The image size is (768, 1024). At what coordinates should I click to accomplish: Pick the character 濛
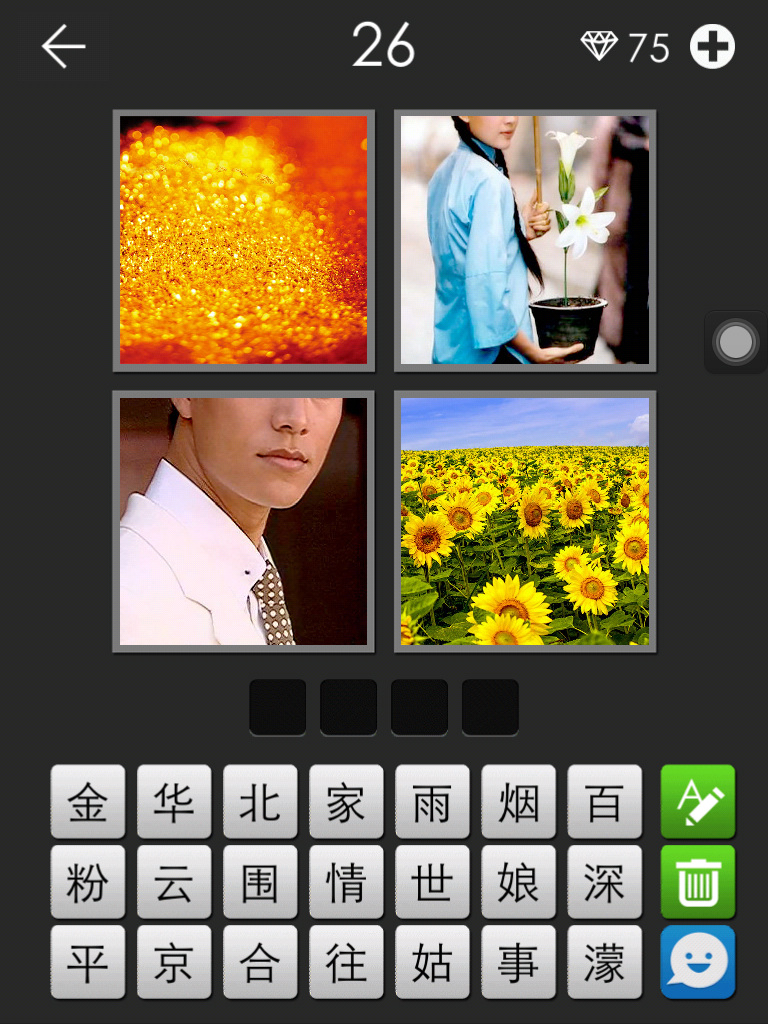[x=604, y=961]
